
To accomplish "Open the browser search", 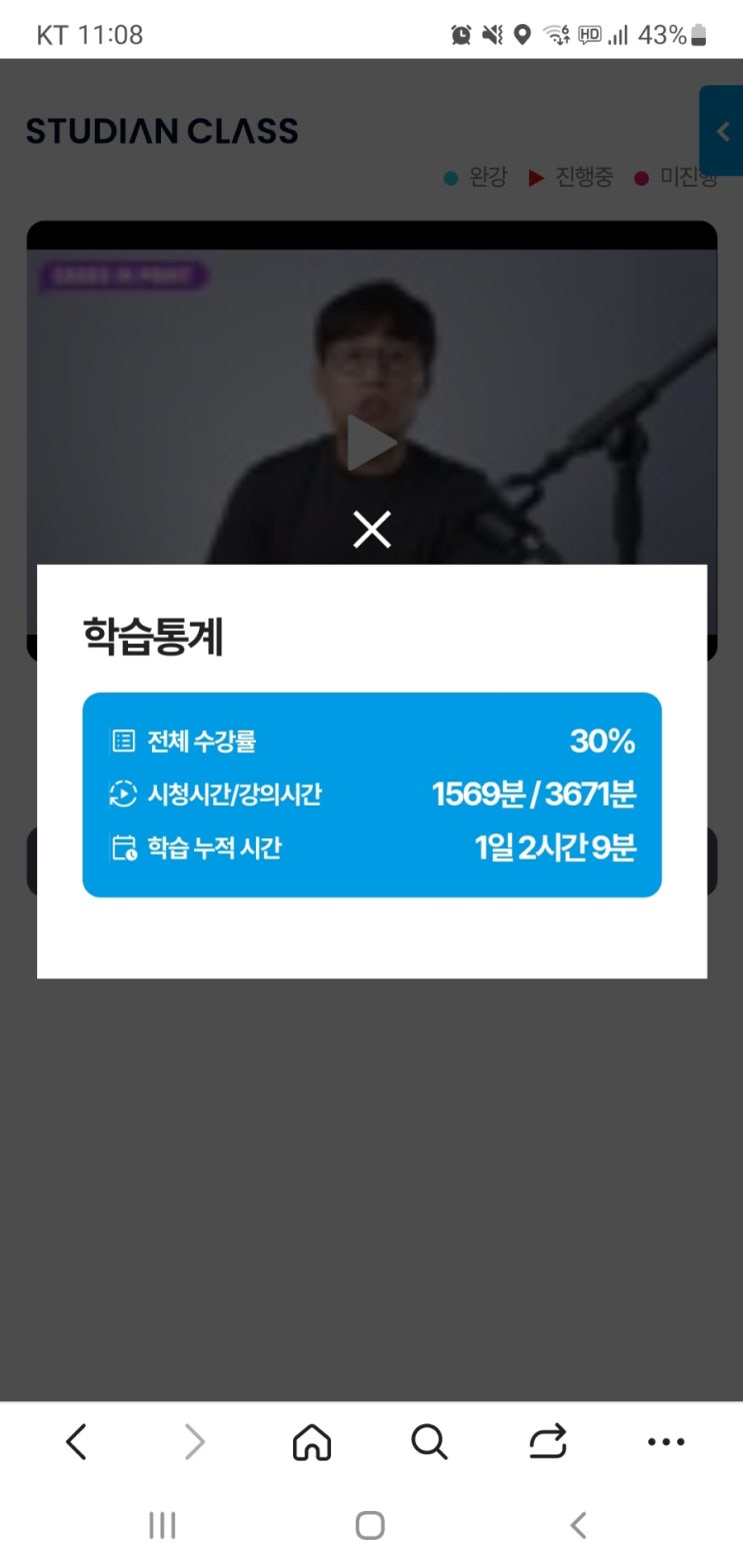I will [x=429, y=1442].
